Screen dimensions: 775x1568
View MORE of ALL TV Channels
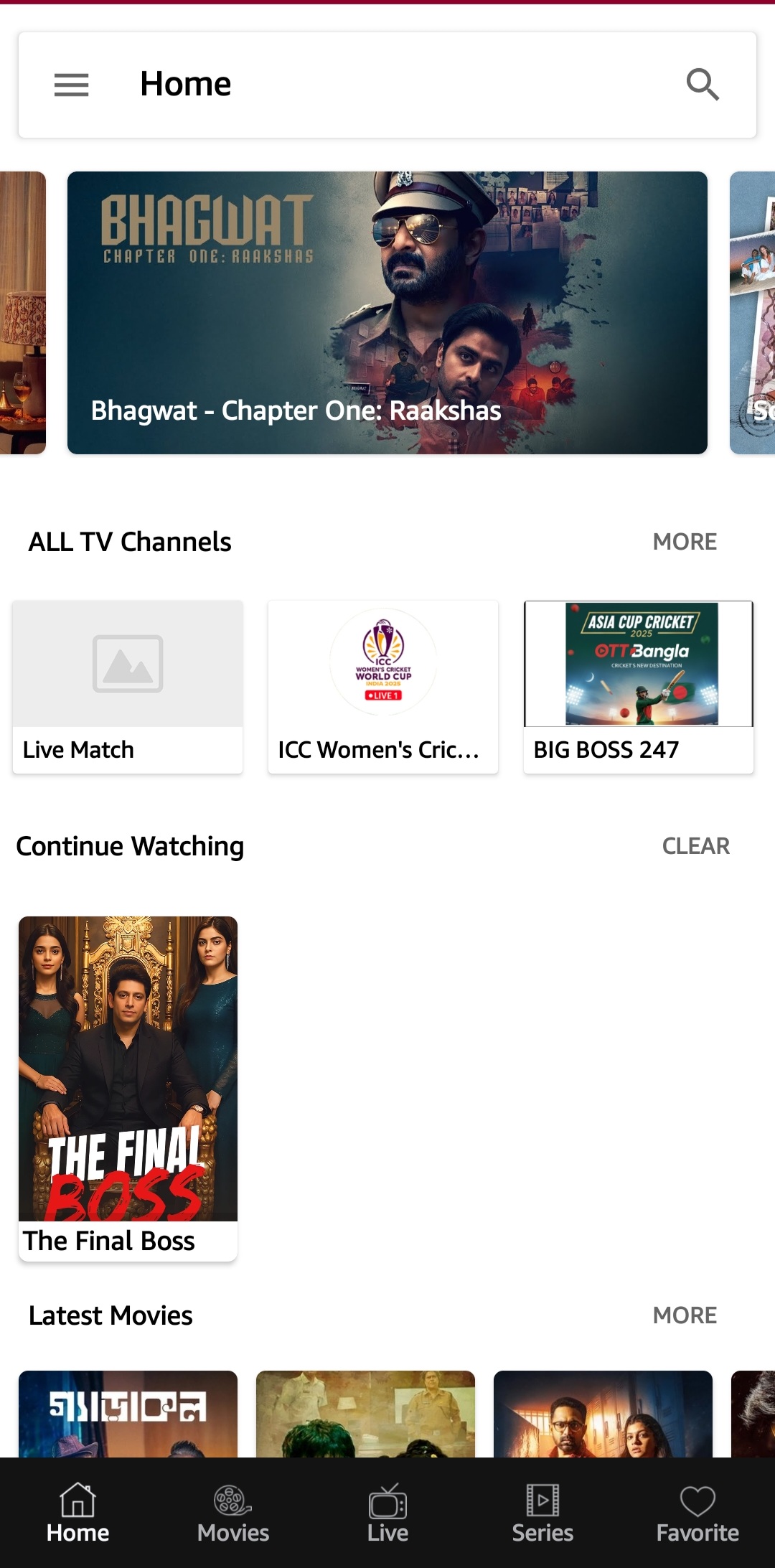point(685,542)
